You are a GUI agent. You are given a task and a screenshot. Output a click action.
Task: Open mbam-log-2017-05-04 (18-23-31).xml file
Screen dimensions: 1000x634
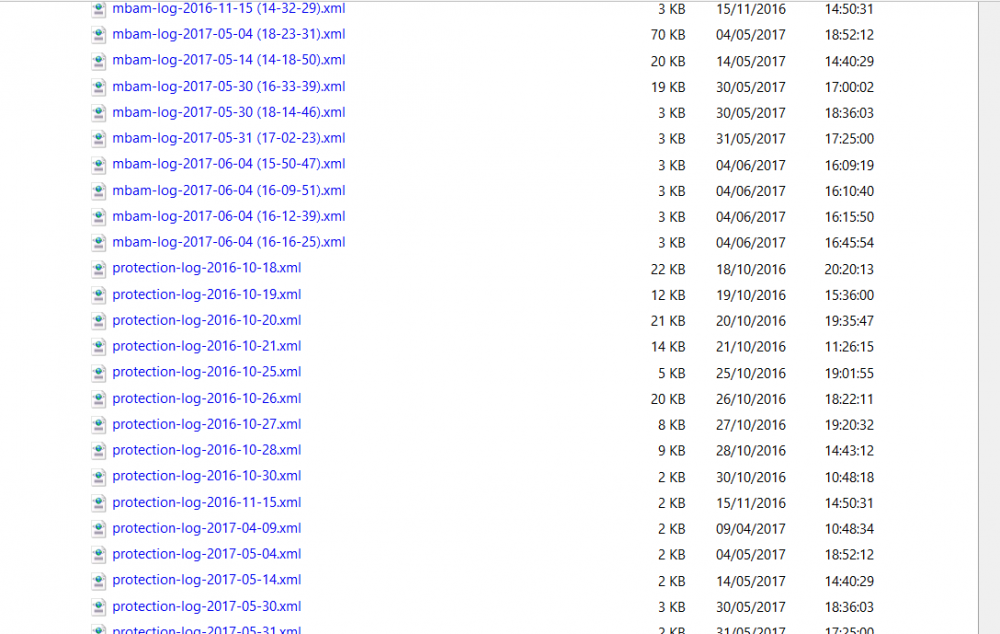(x=228, y=35)
